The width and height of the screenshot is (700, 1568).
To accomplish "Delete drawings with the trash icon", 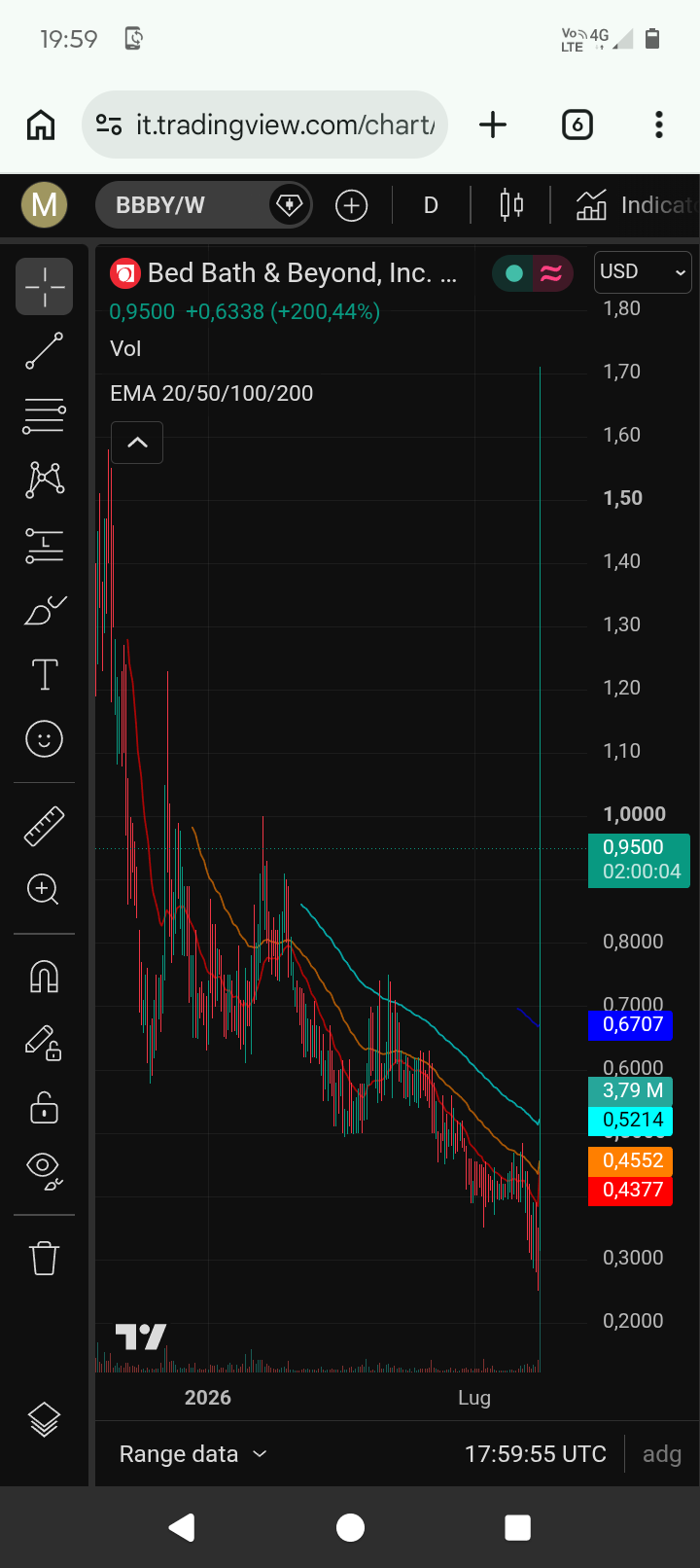I will 44,1258.
